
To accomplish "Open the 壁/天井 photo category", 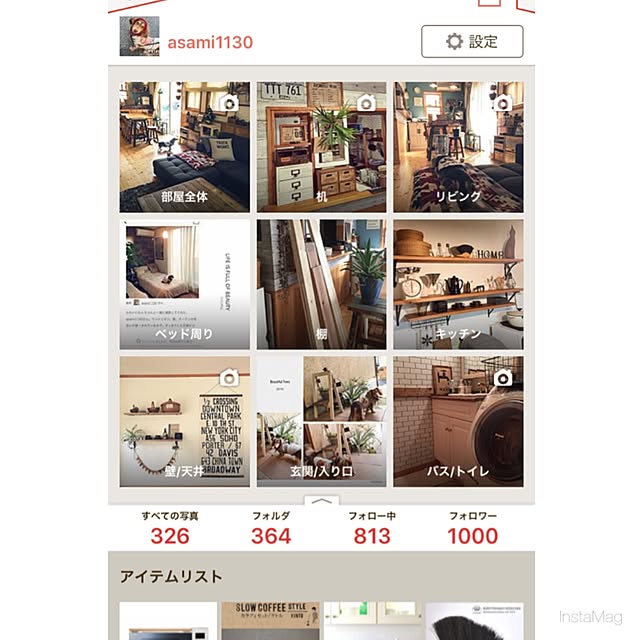I will tap(185, 421).
